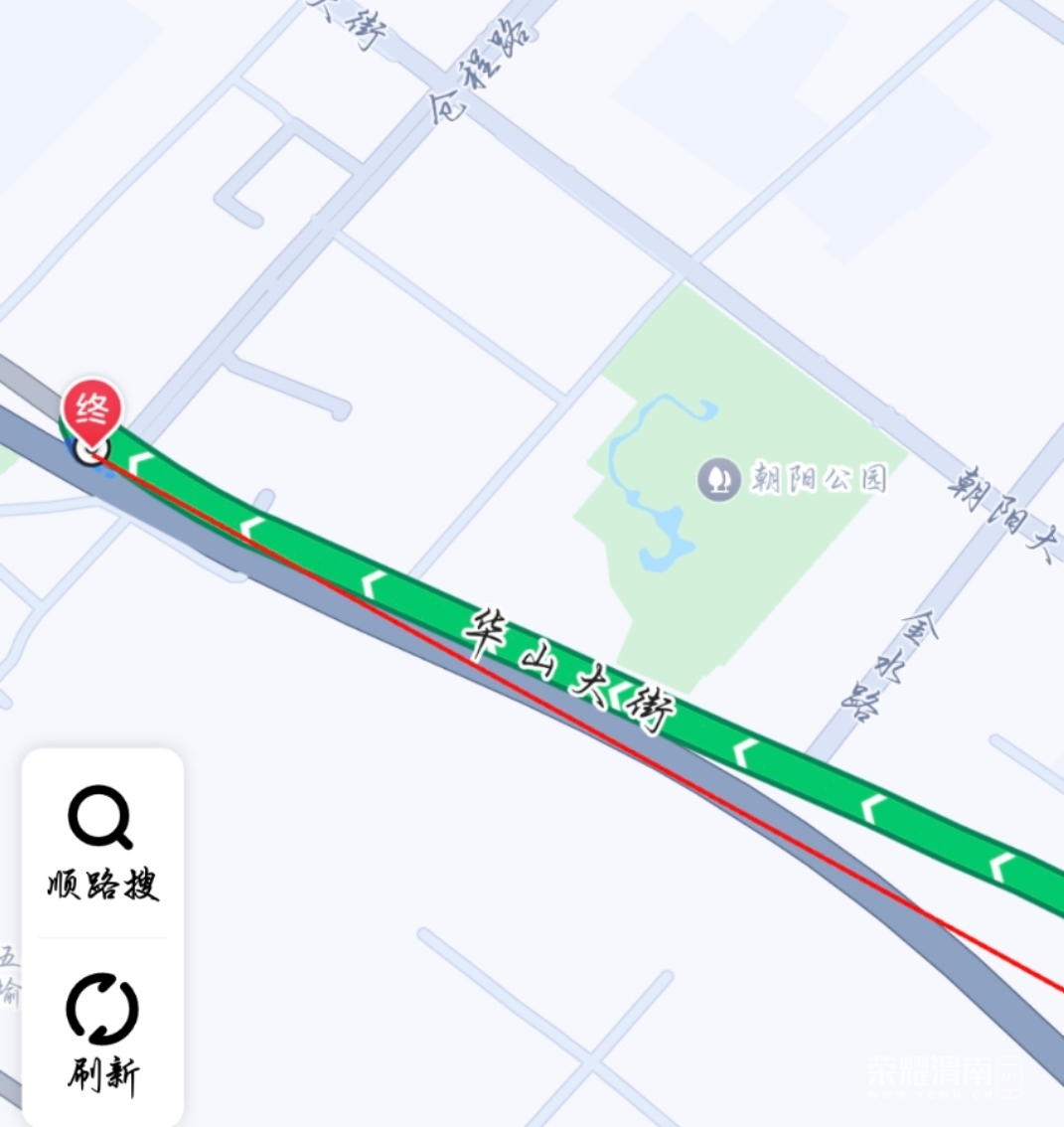Image resolution: width=1064 pixels, height=1127 pixels.
Task: Select the red 终 destination marker
Action: [92, 412]
